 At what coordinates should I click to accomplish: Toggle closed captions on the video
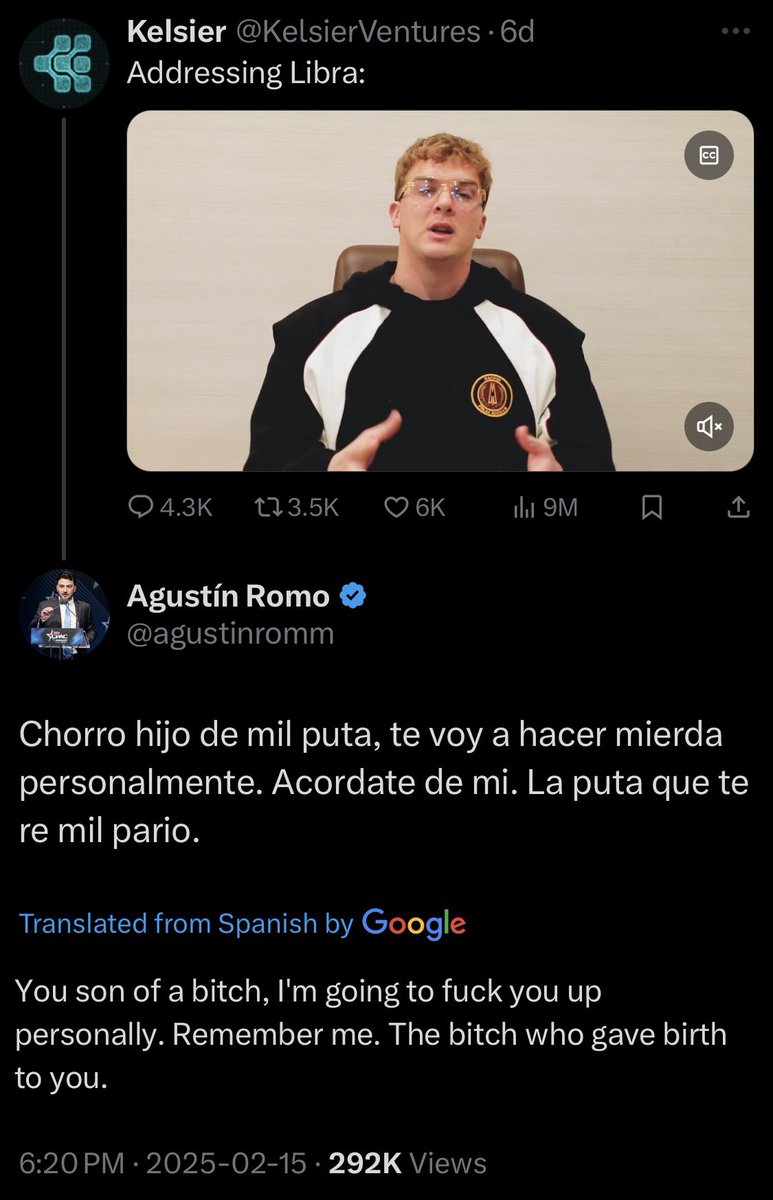pos(709,155)
